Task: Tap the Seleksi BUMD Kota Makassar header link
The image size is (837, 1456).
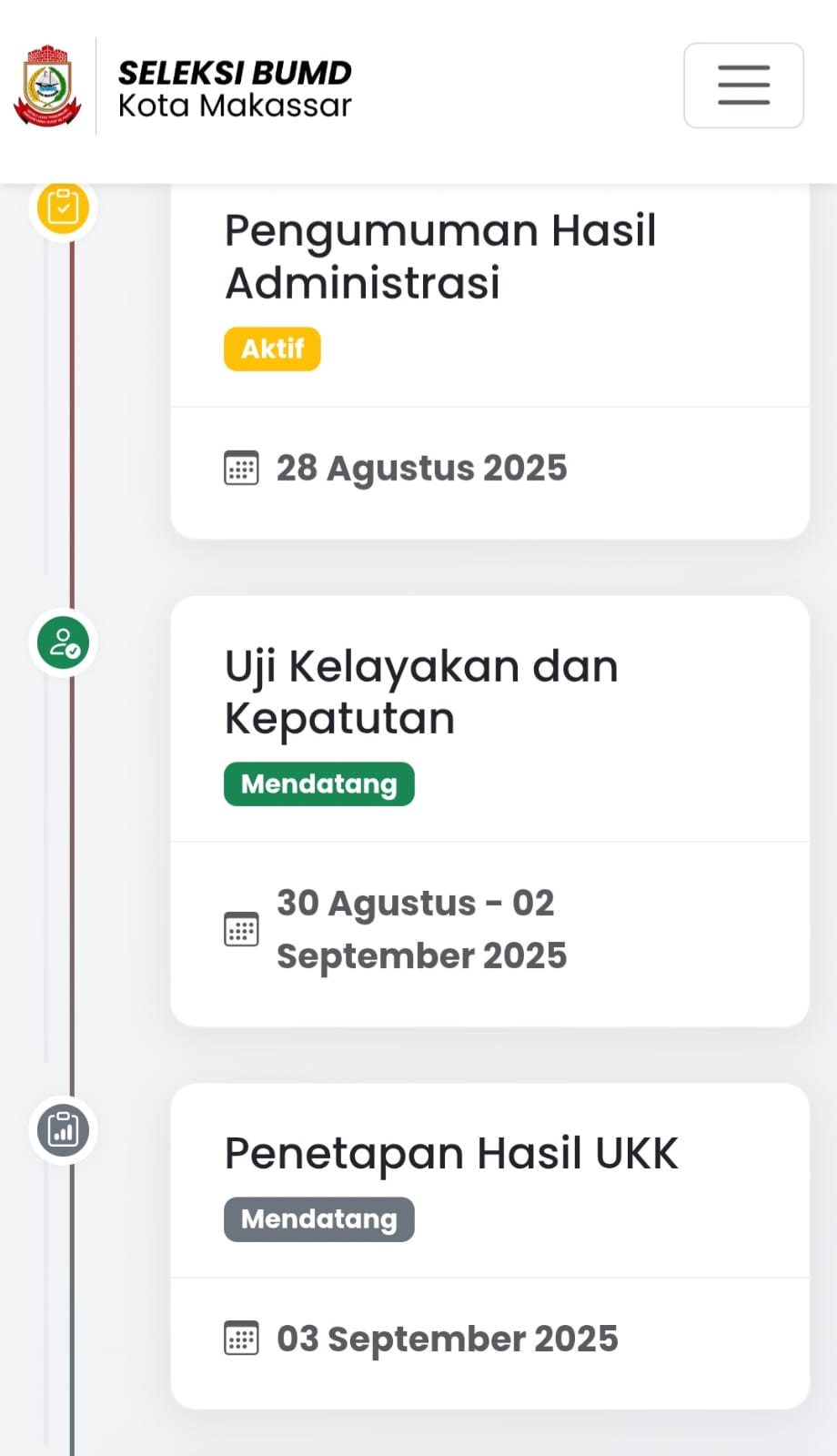Action: pos(183,86)
